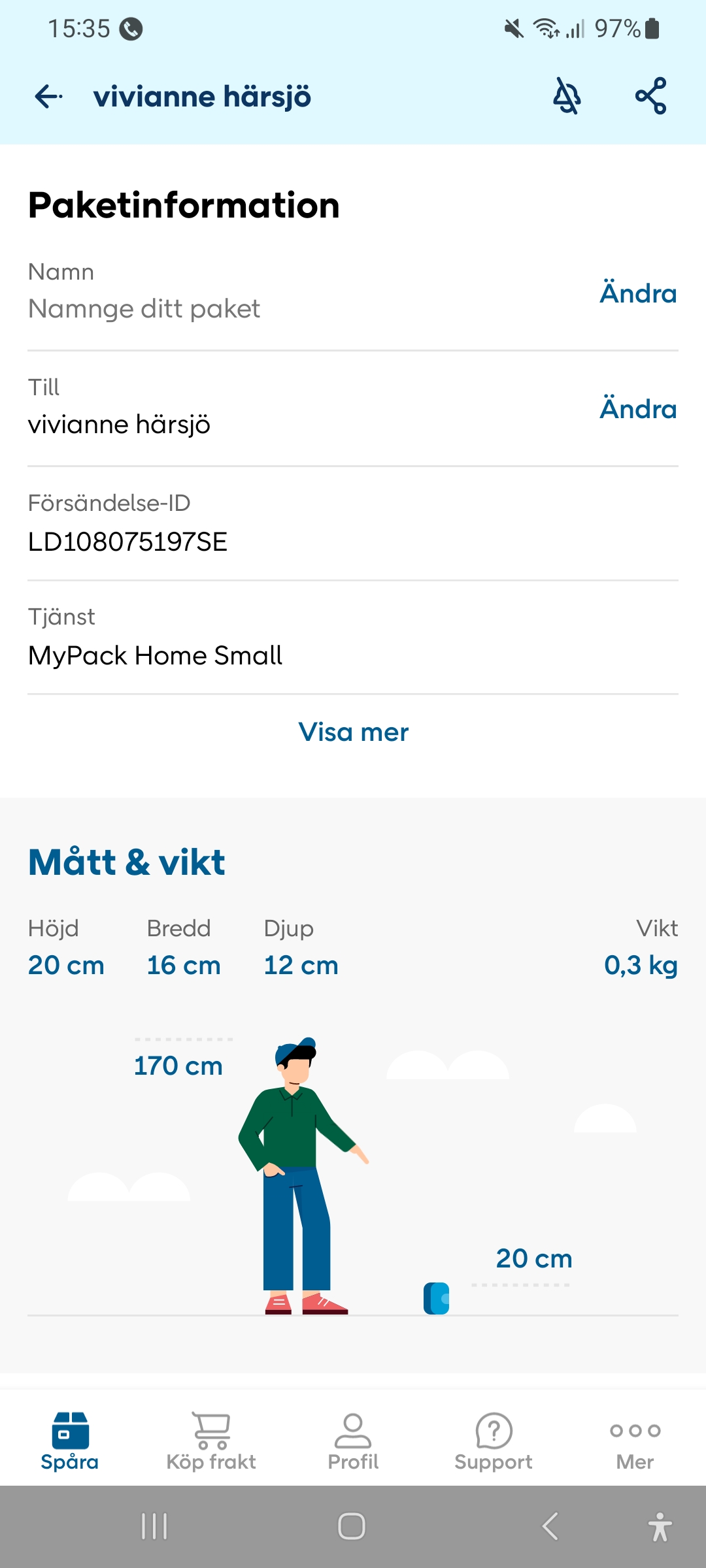This screenshot has height=1568, width=706.
Task: Switch to the Profil tab
Action: (353, 1441)
